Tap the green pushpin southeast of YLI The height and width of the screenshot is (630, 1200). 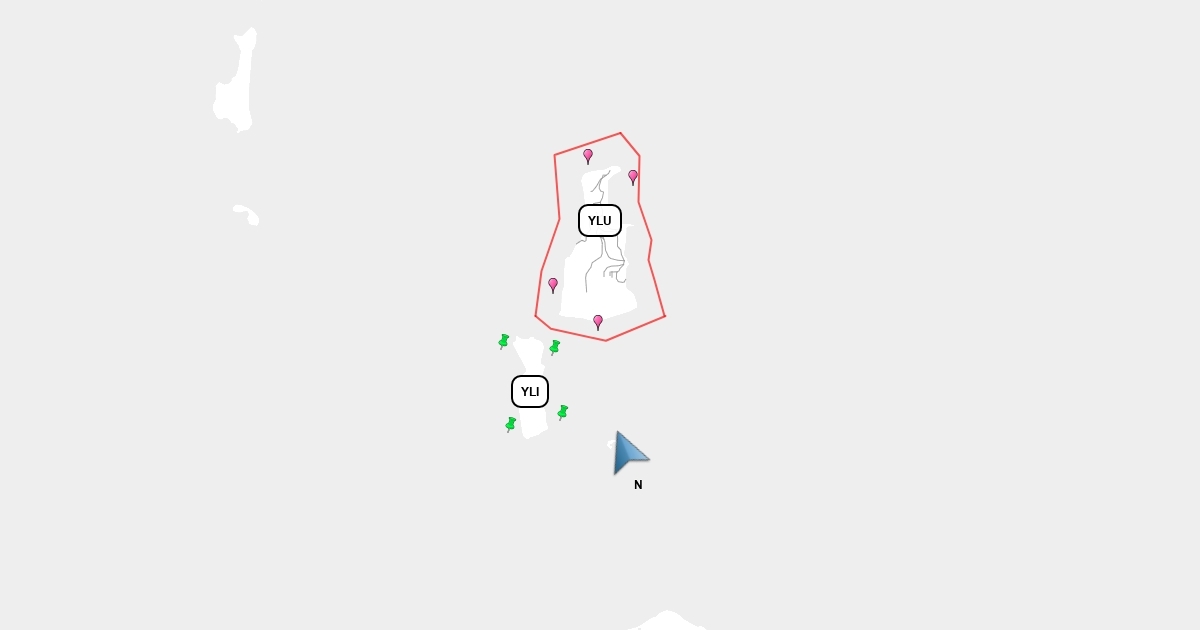pyautogui.click(x=563, y=412)
